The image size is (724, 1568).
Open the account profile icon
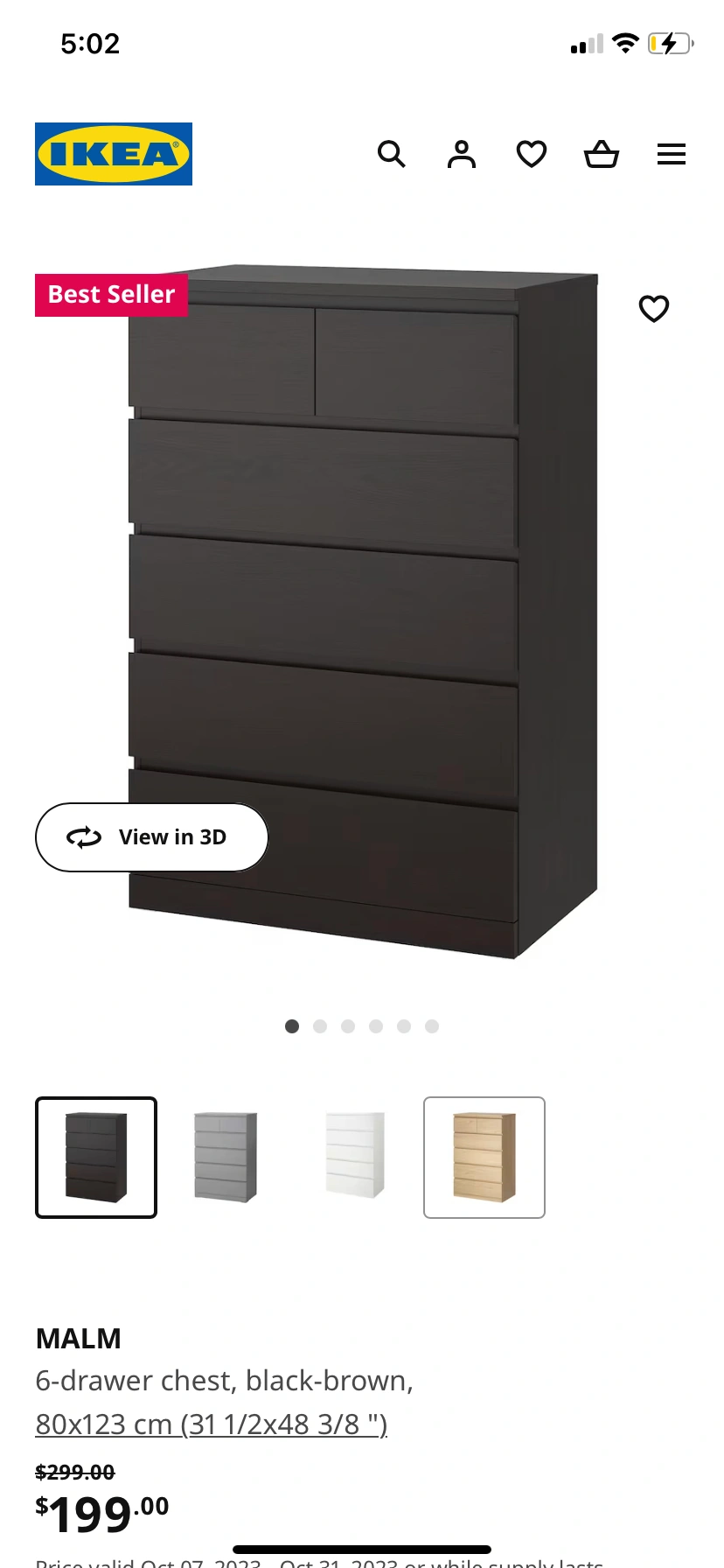(x=462, y=155)
